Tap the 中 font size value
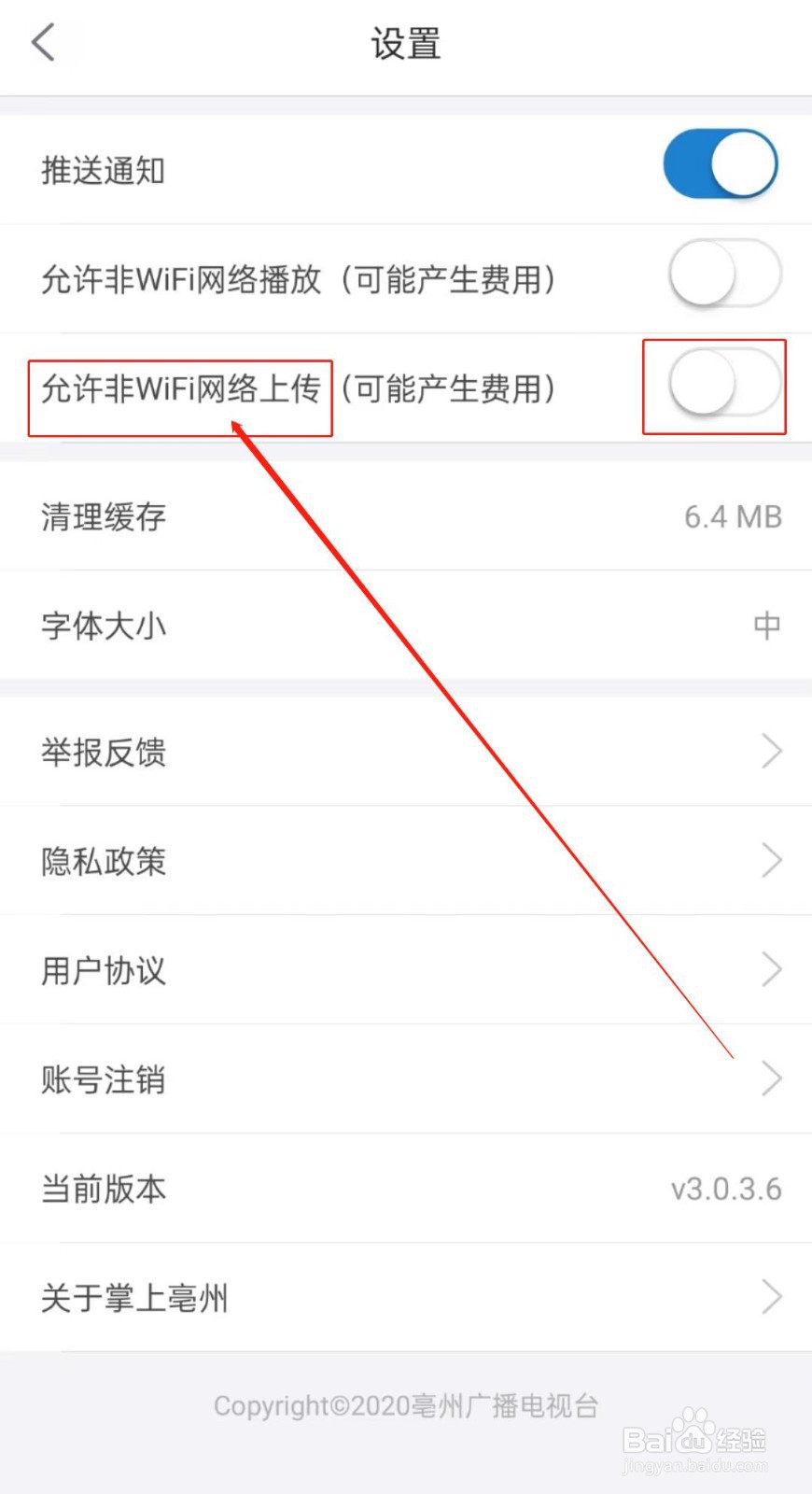812x1494 pixels. (x=765, y=626)
